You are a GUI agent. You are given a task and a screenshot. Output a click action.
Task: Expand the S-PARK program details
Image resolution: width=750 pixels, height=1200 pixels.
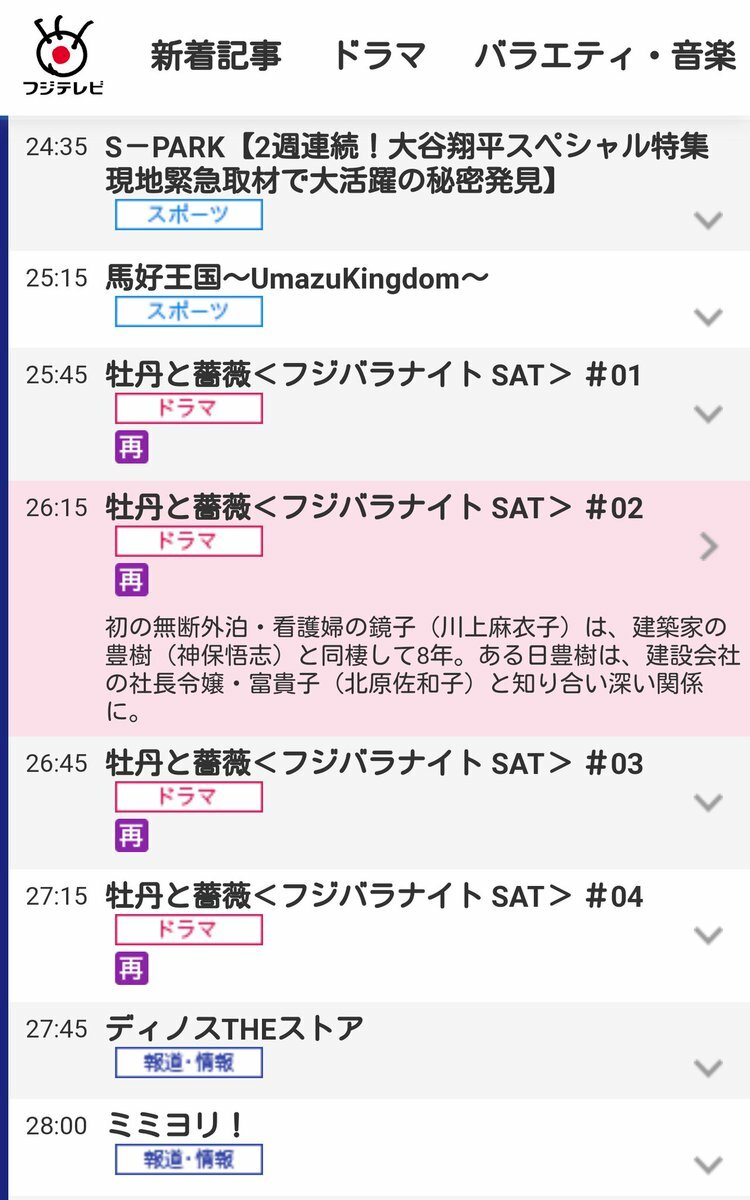point(708,220)
